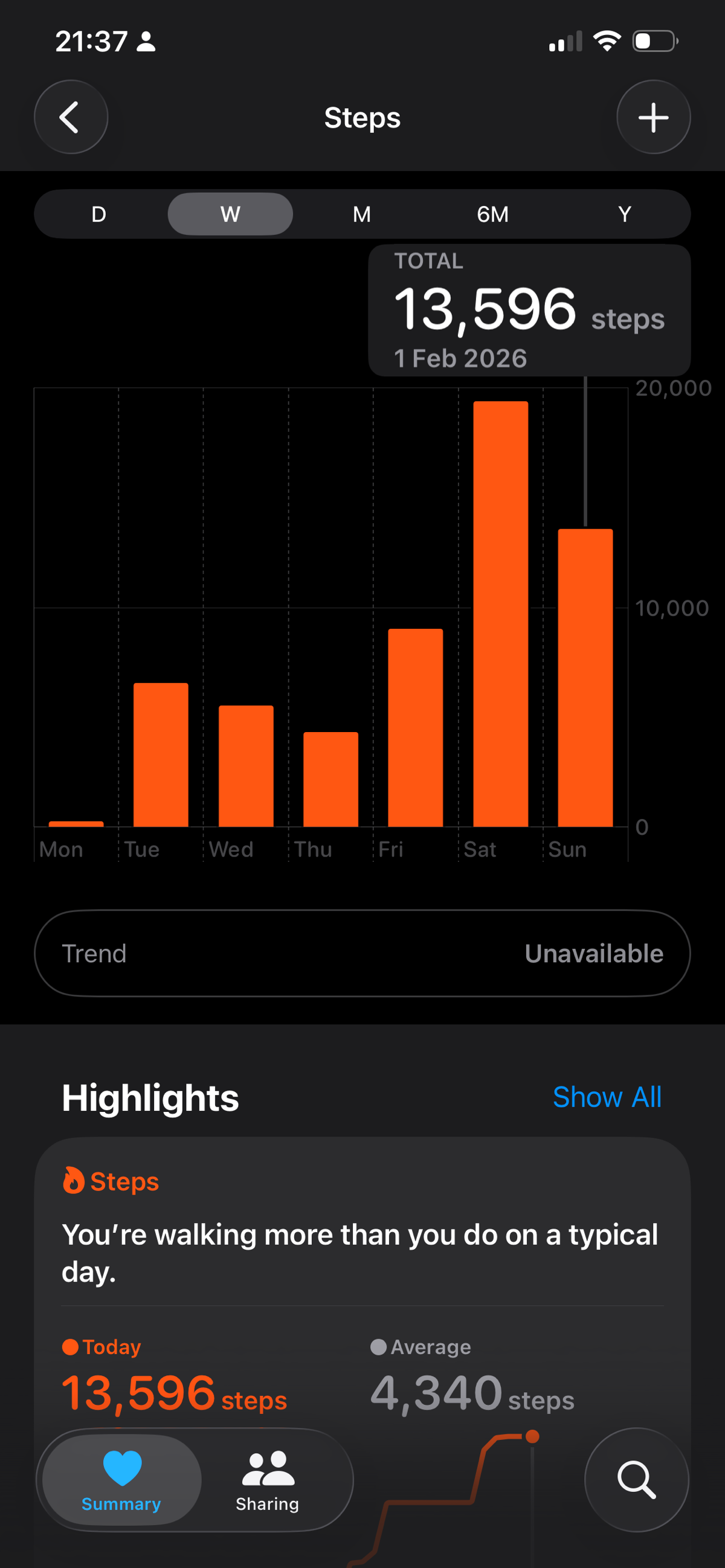Screen dimensions: 725x1568
Task: Go back from the Steps screen
Action: click(71, 117)
